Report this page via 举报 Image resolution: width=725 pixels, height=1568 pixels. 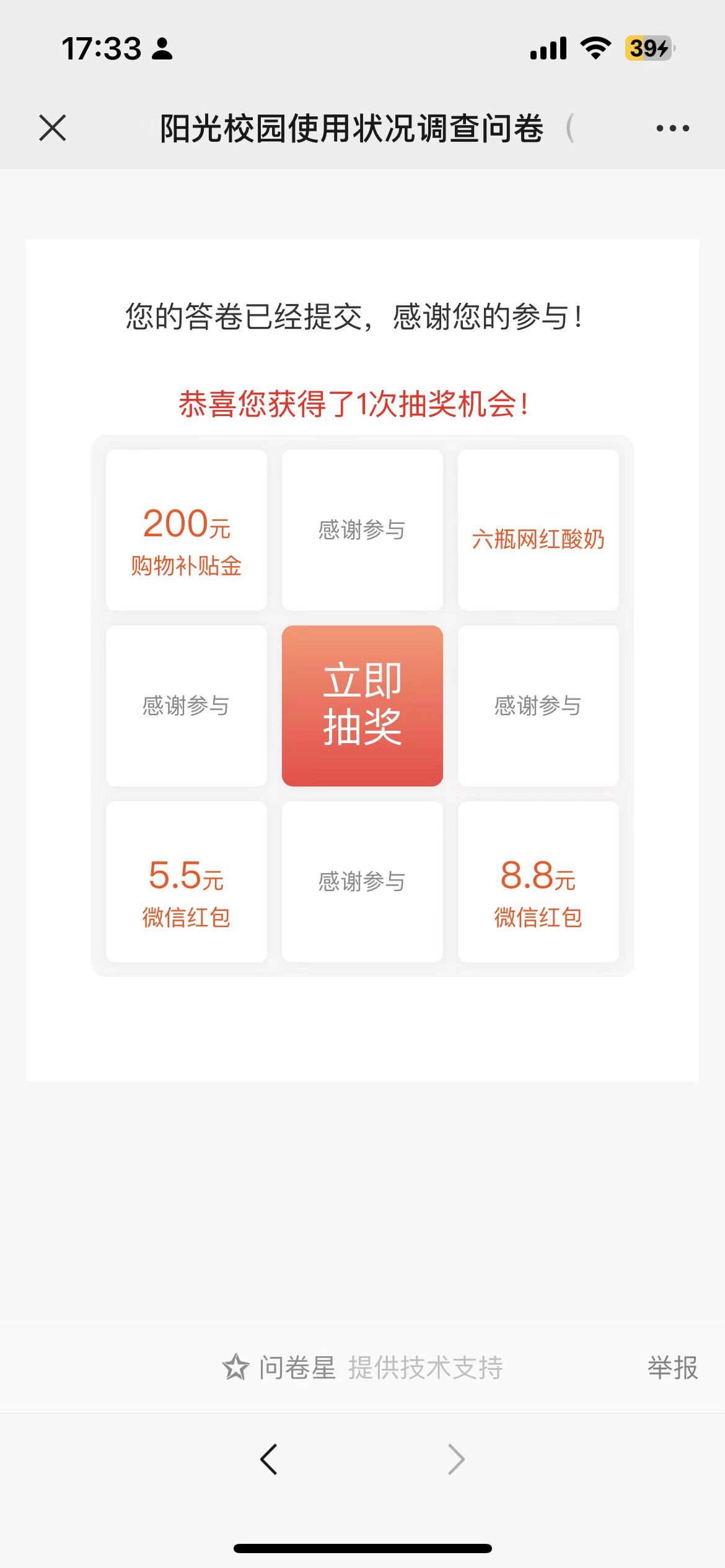(x=673, y=1367)
